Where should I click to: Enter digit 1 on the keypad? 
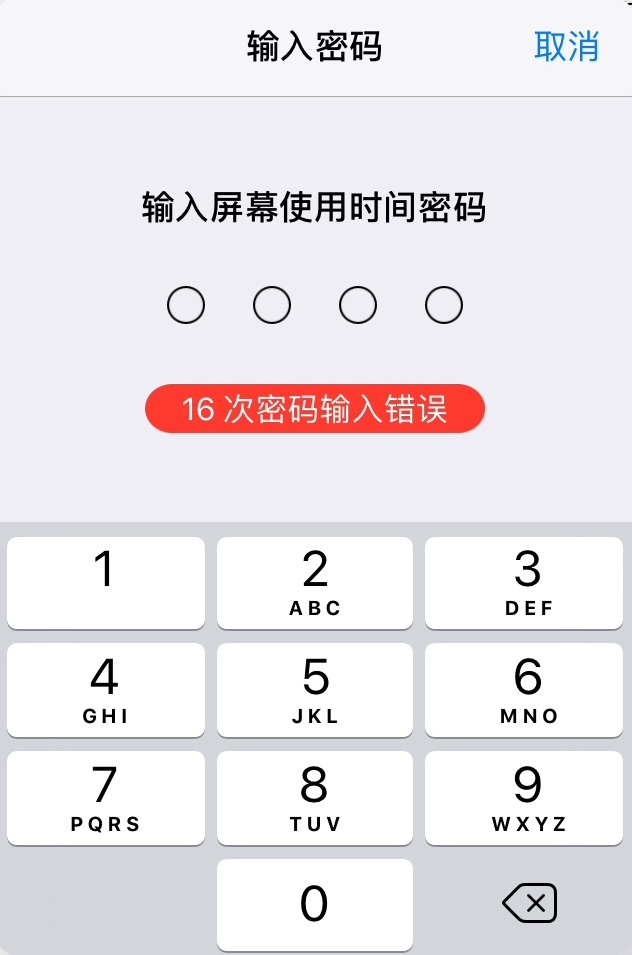(x=105, y=583)
